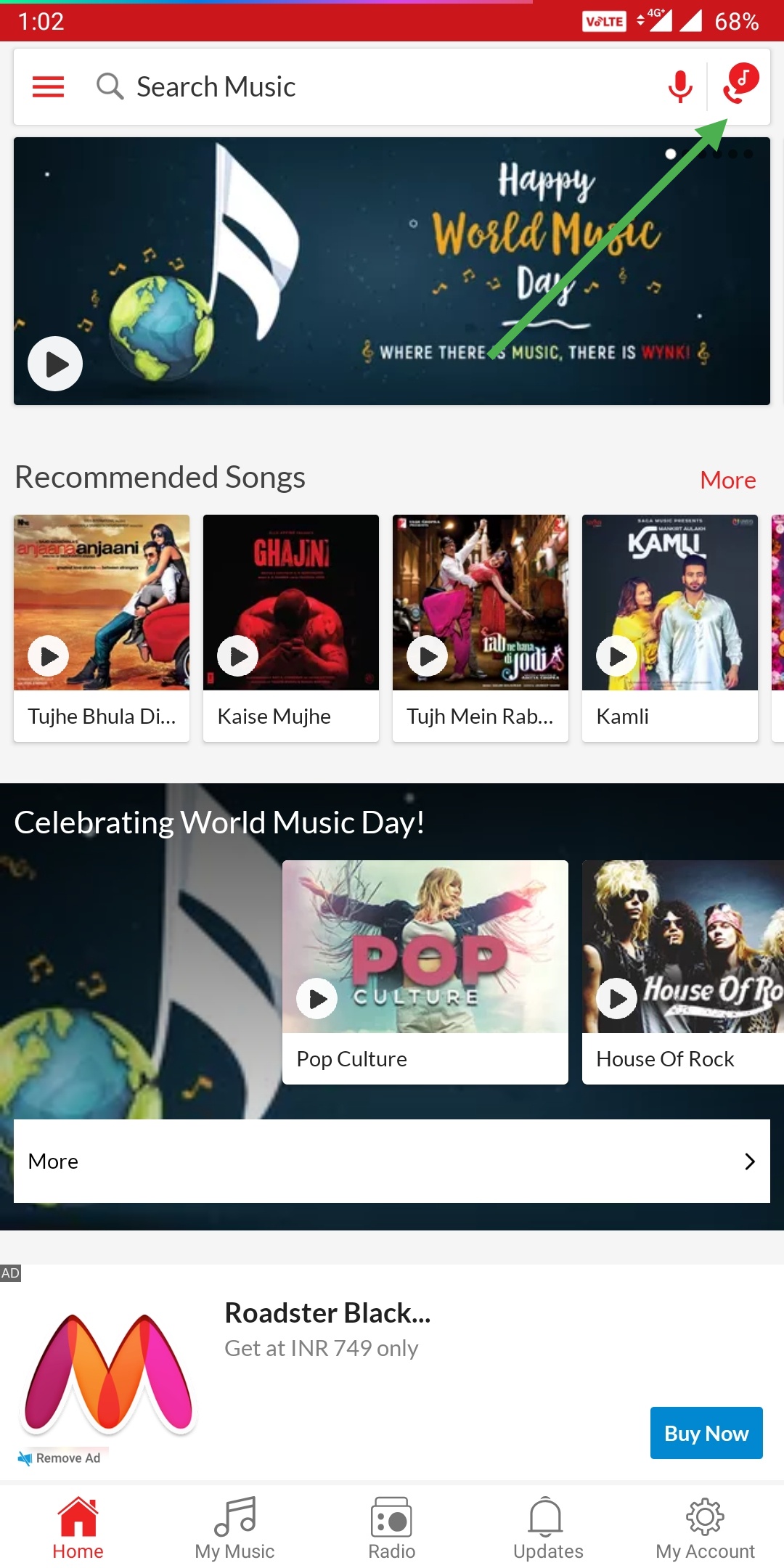Play the World Music Day banner
Image resolution: width=784 pixels, height=1568 pixels.
[55, 364]
